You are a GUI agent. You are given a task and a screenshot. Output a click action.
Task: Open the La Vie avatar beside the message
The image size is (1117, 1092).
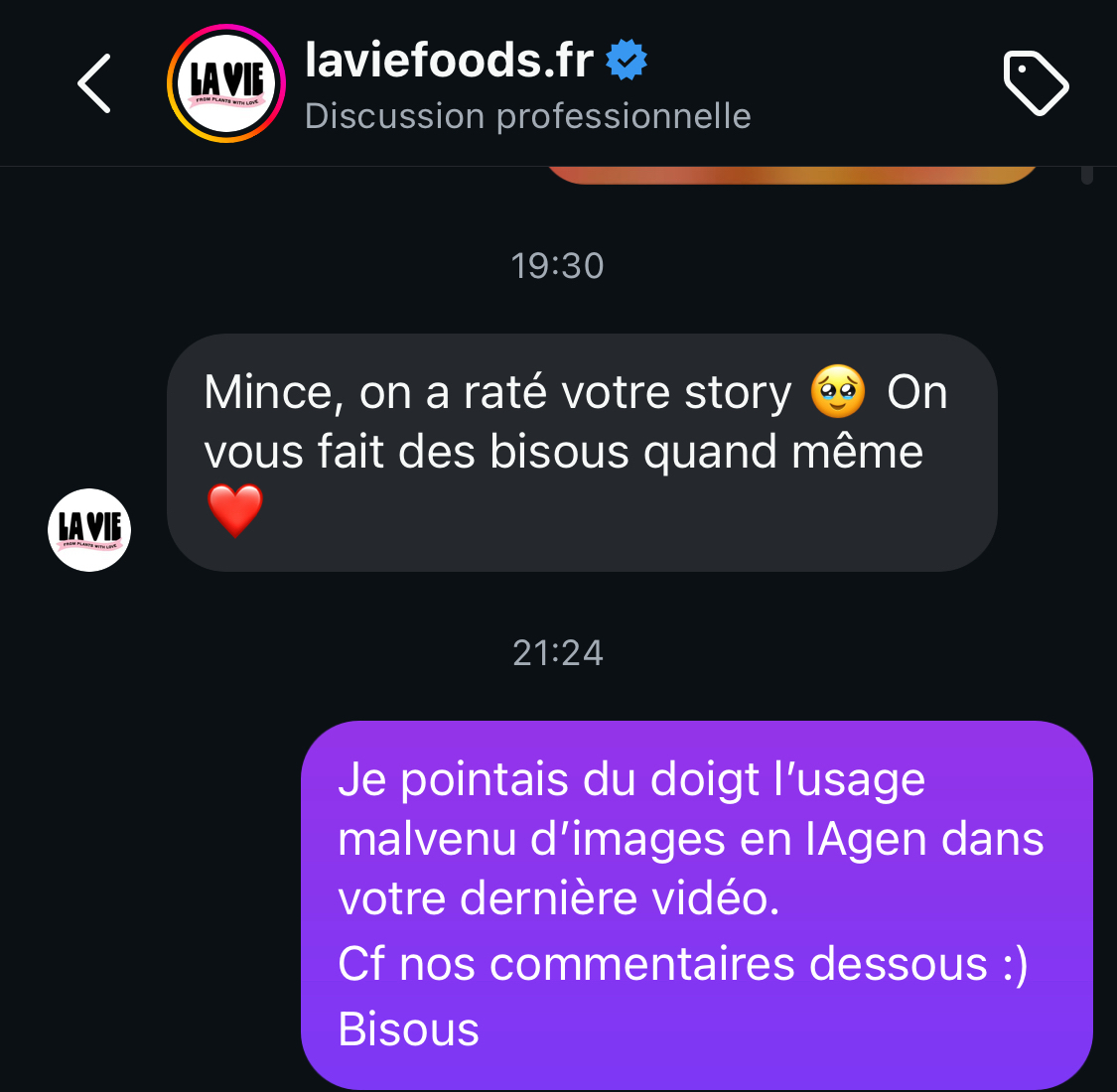coord(89,530)
